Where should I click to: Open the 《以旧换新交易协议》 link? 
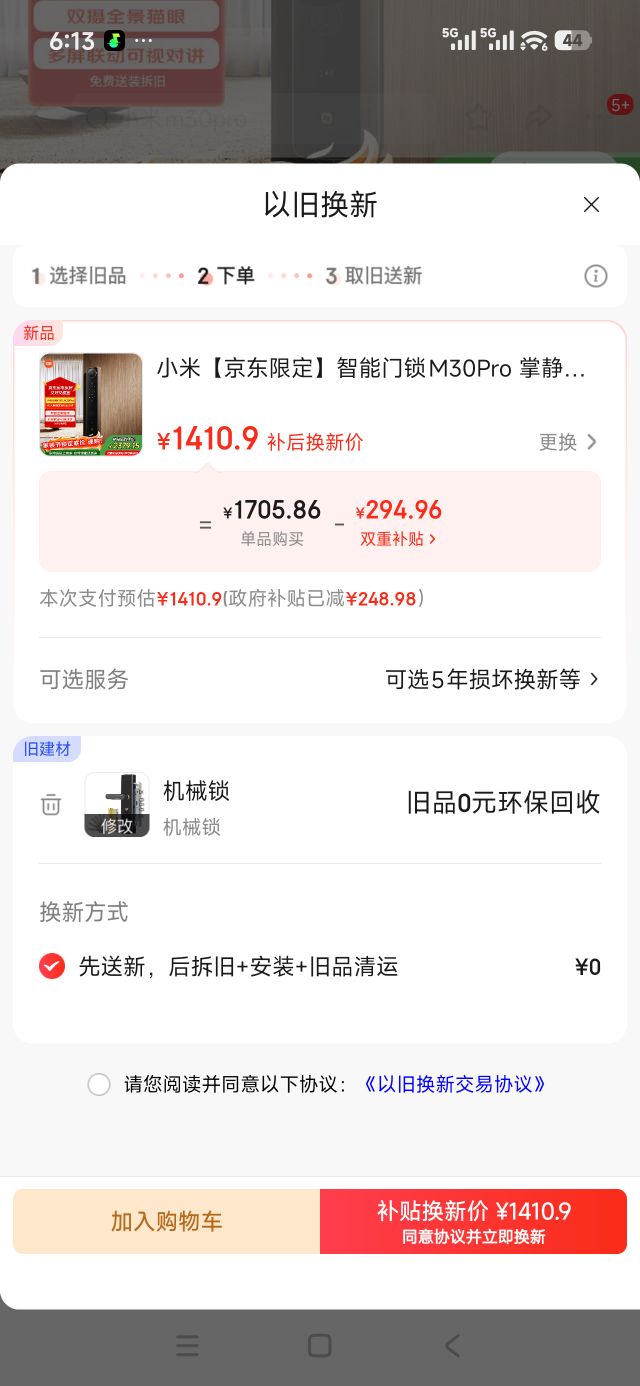click(455, 1085)
